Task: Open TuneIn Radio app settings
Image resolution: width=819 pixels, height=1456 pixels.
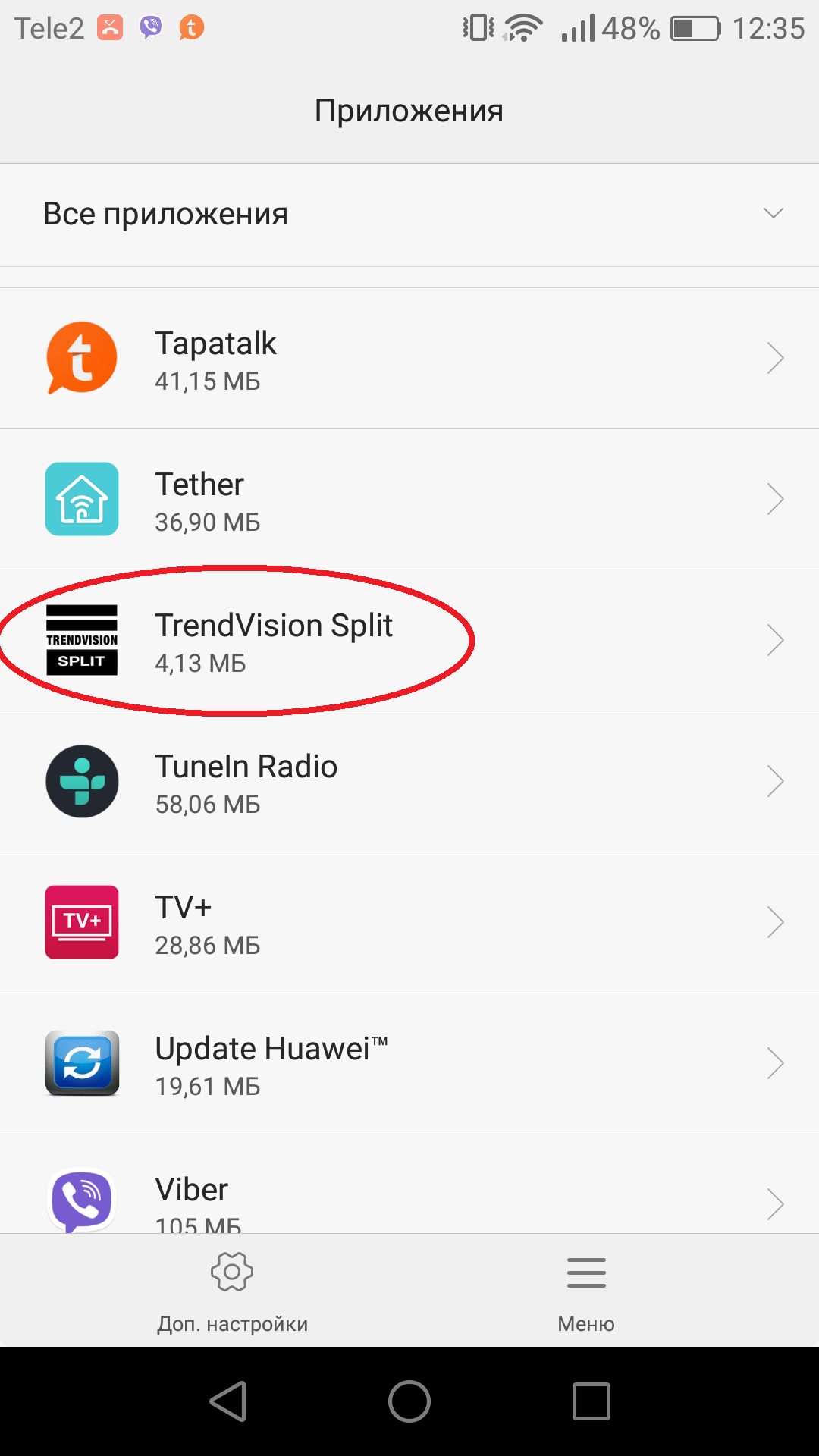Action: [409, 782]
